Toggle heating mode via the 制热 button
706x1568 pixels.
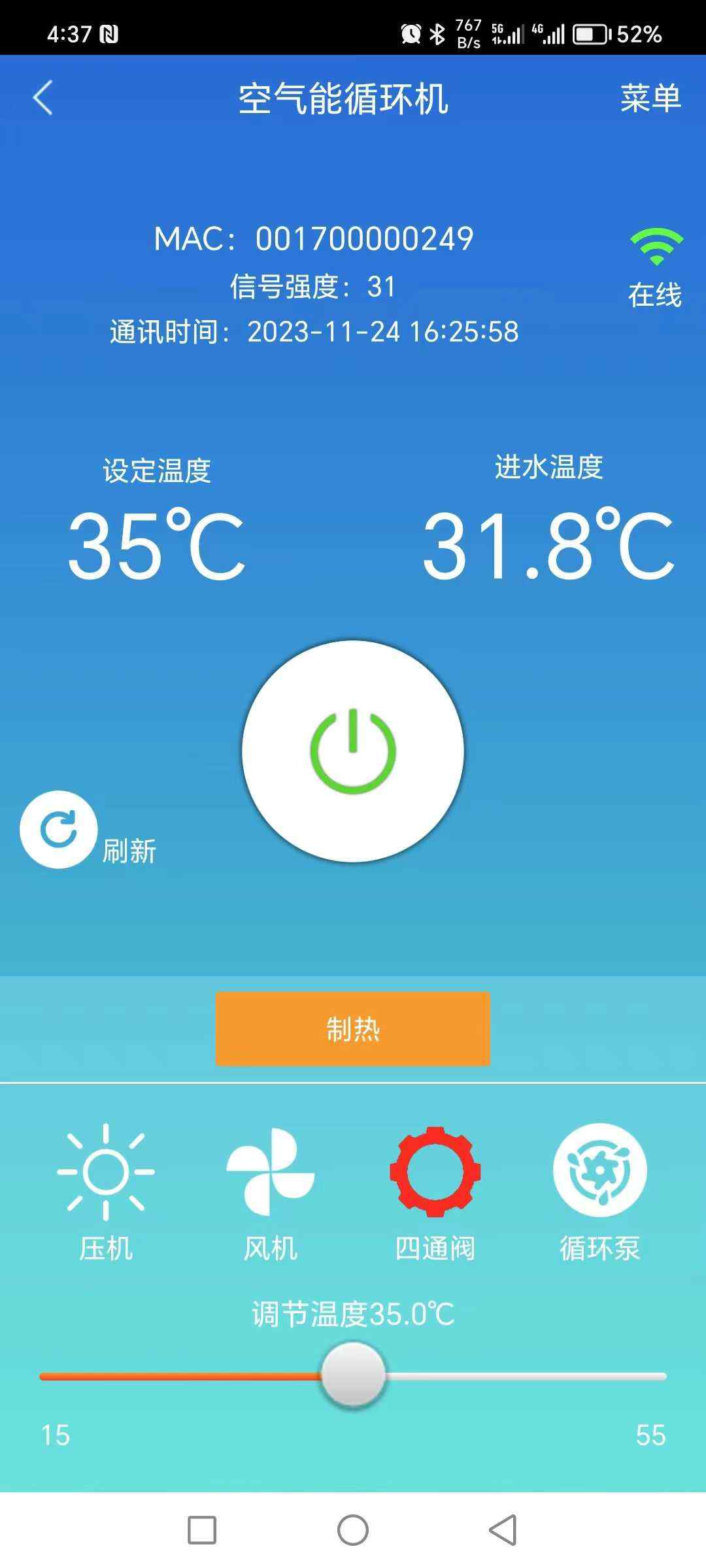tap(352, 1029)
